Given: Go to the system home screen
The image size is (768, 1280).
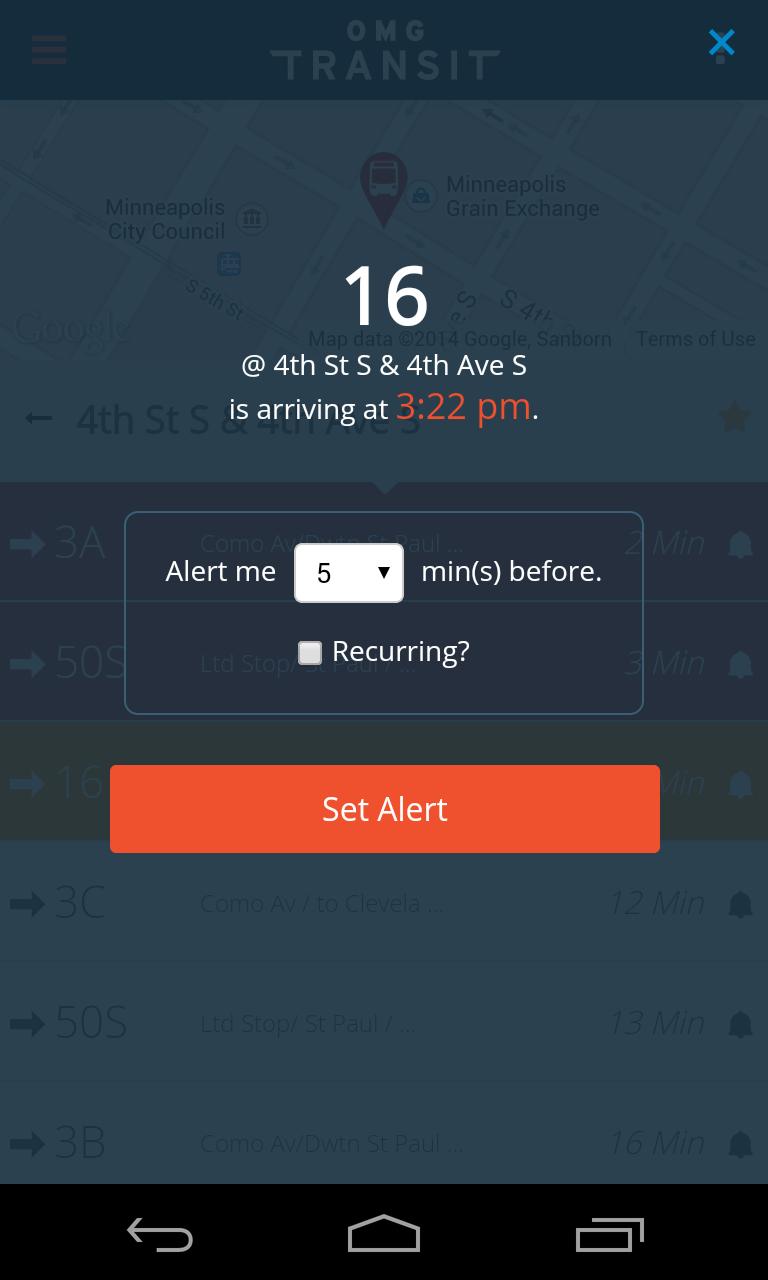Looking at the screenshot, I should point(384,1234).
